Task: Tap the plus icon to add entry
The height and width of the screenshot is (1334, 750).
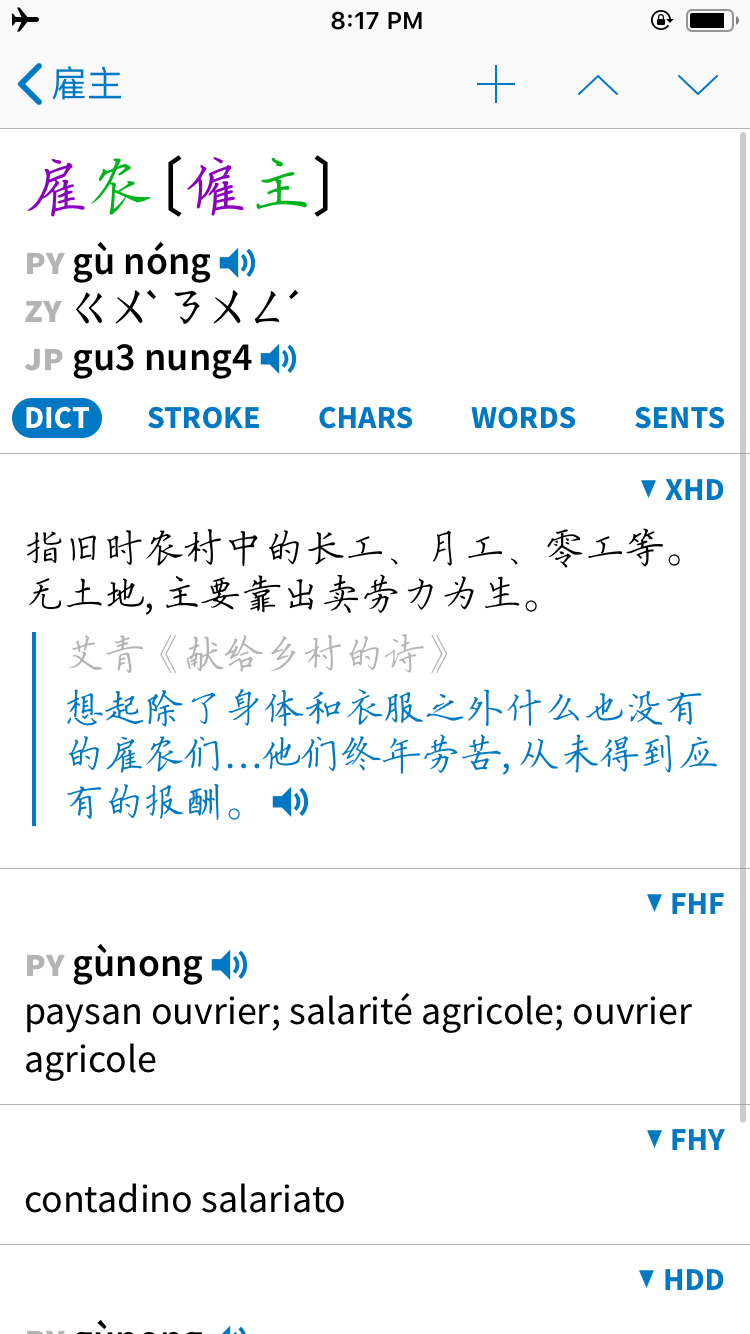Action: tap(496, 85)
